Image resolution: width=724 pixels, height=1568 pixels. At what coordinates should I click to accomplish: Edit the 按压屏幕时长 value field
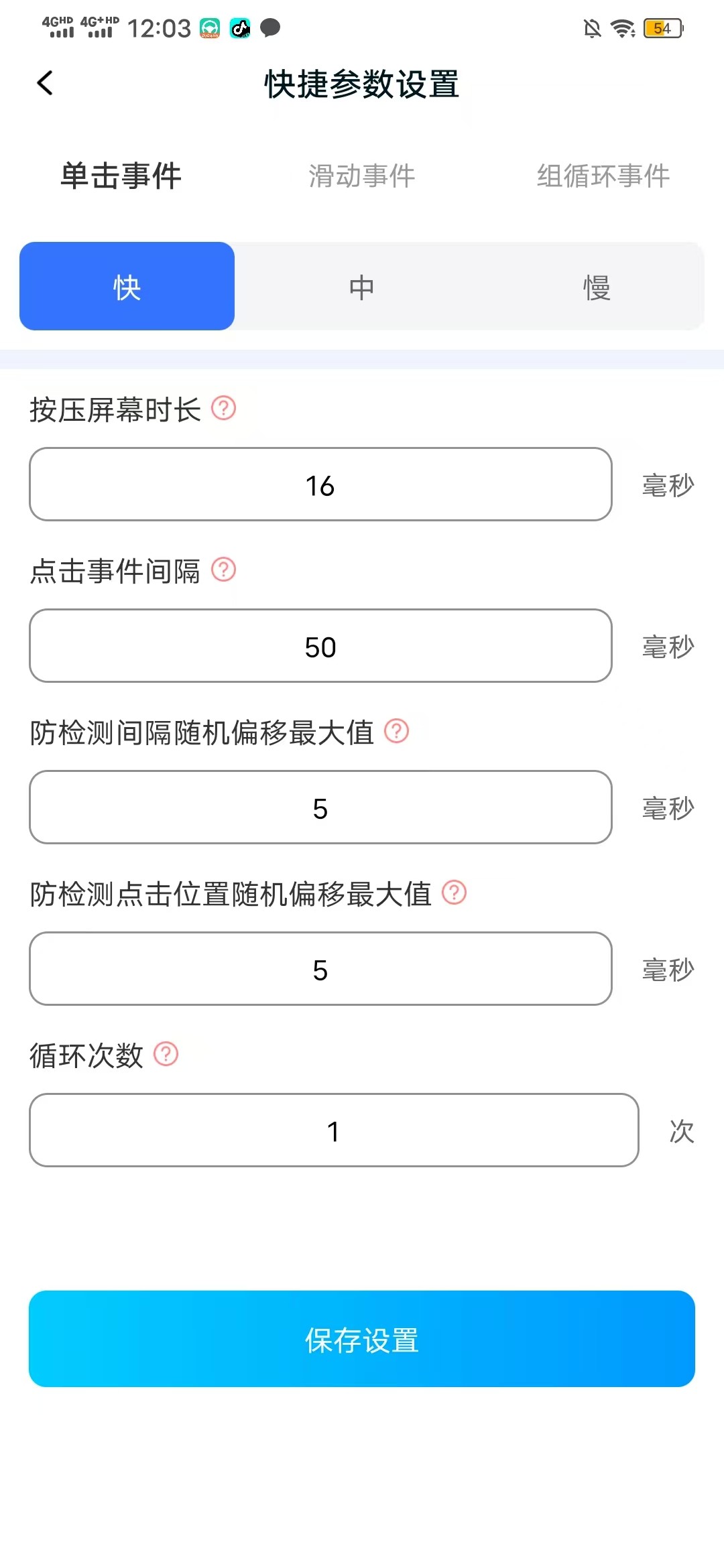click(320, 484)
